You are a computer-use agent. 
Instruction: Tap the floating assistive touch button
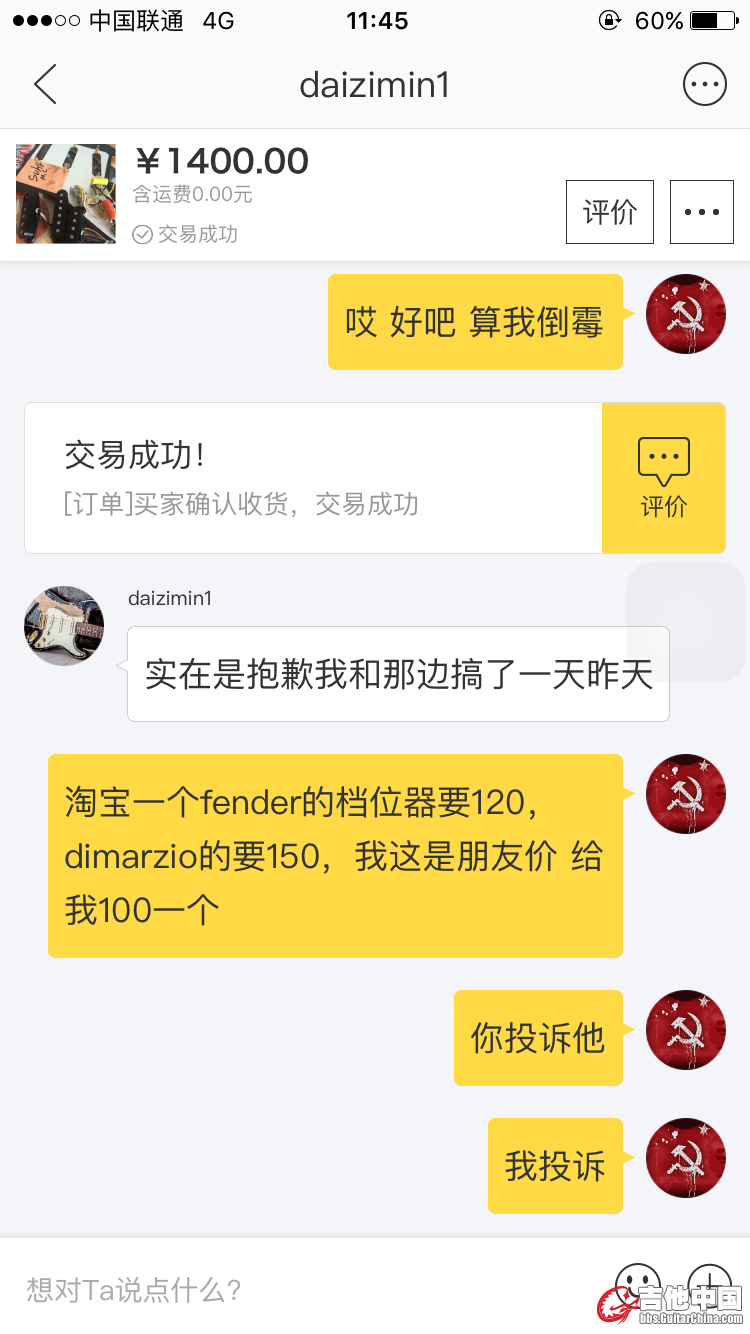(686, 622)
